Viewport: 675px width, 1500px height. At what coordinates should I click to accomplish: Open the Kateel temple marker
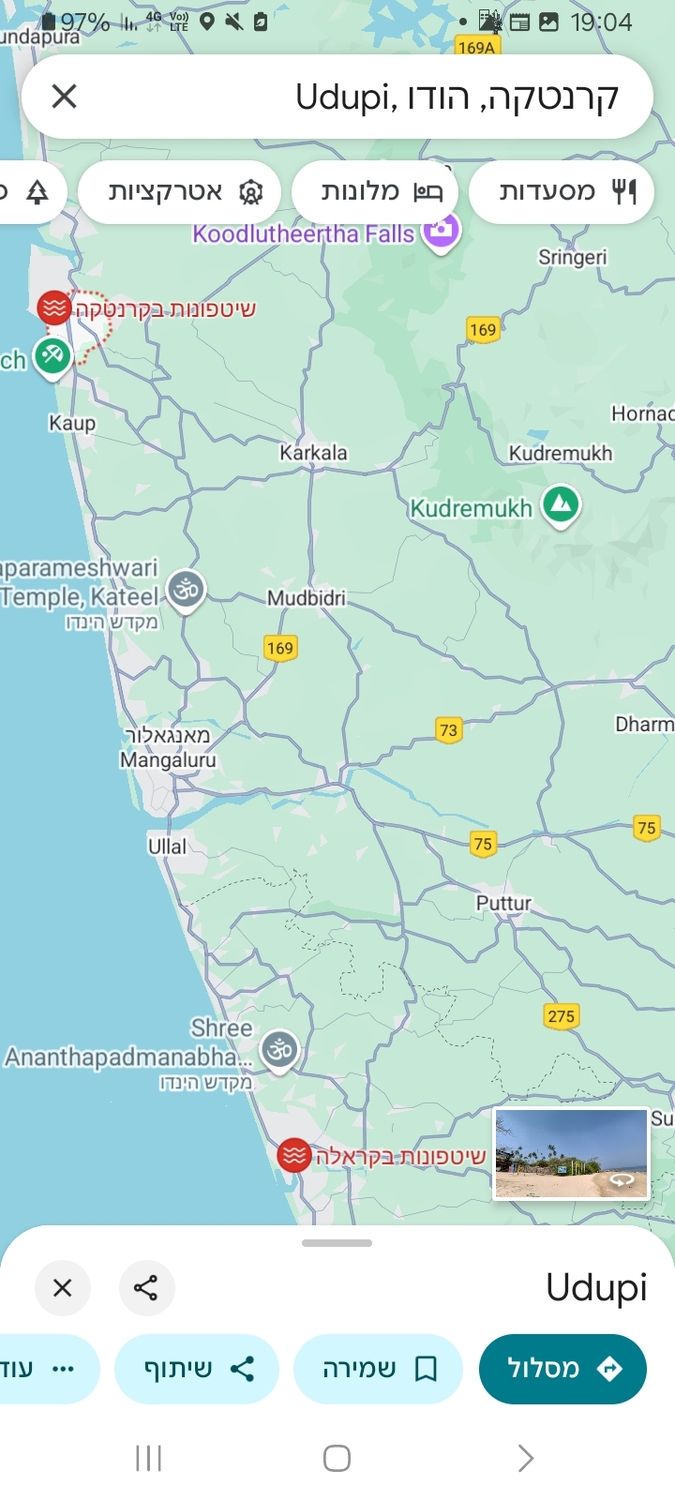(x=185, y=588)
